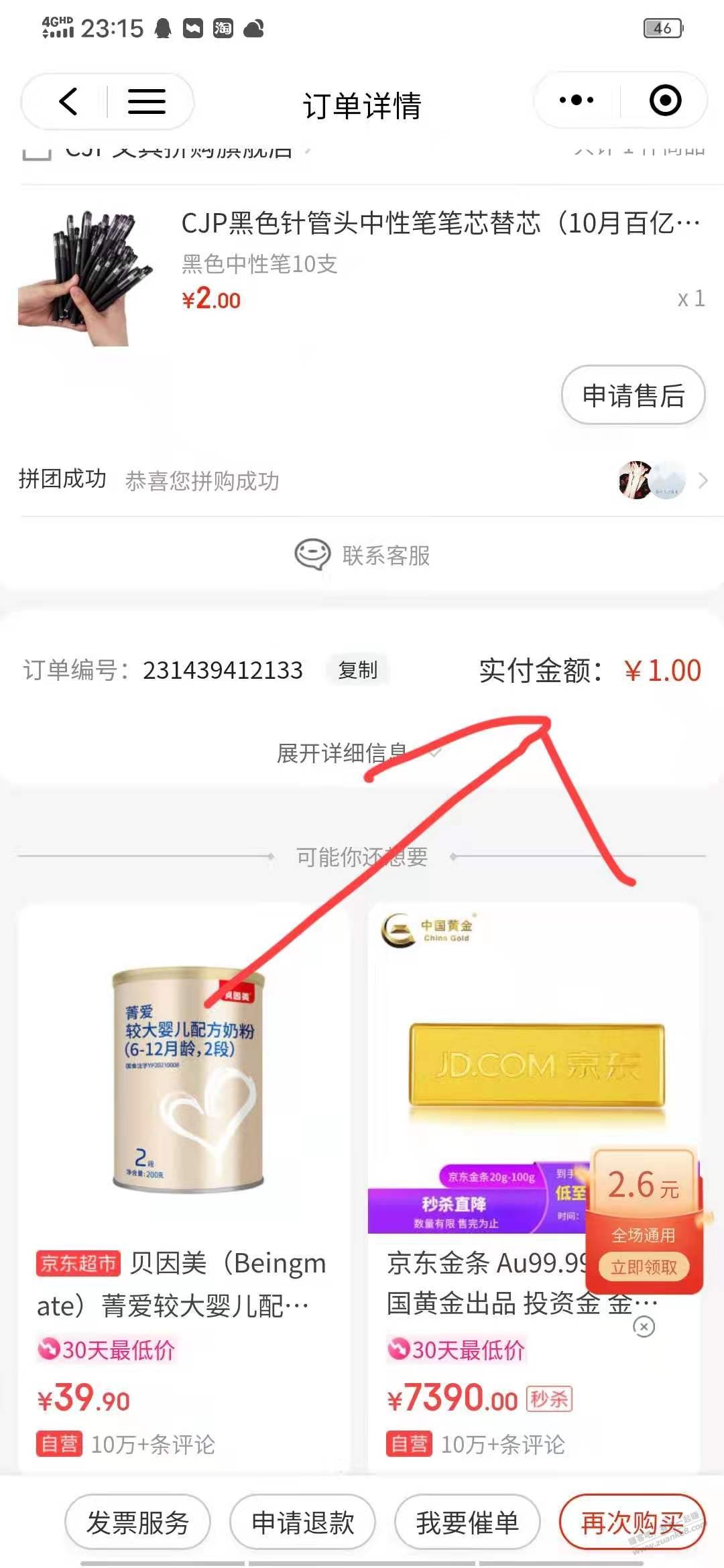724x1568 pixels.
Task: View 拼团成功 group members
Action: [x=657, y=480]
